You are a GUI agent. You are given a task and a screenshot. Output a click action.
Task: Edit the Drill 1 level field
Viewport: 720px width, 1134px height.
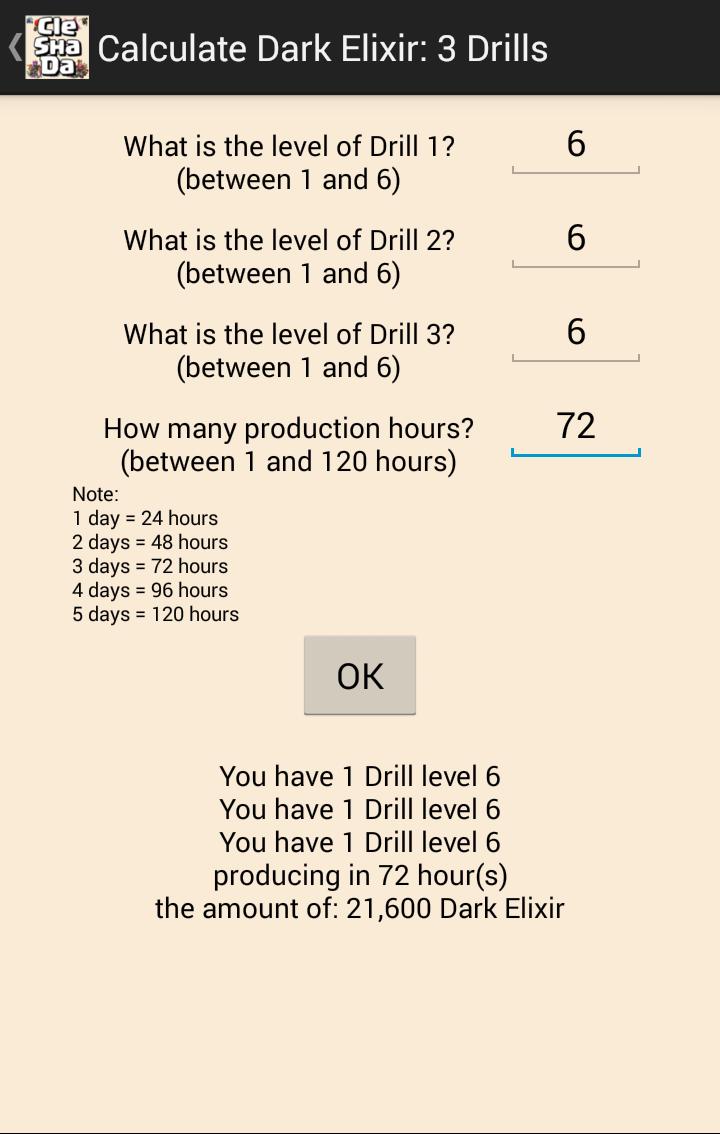coord(575,146)
